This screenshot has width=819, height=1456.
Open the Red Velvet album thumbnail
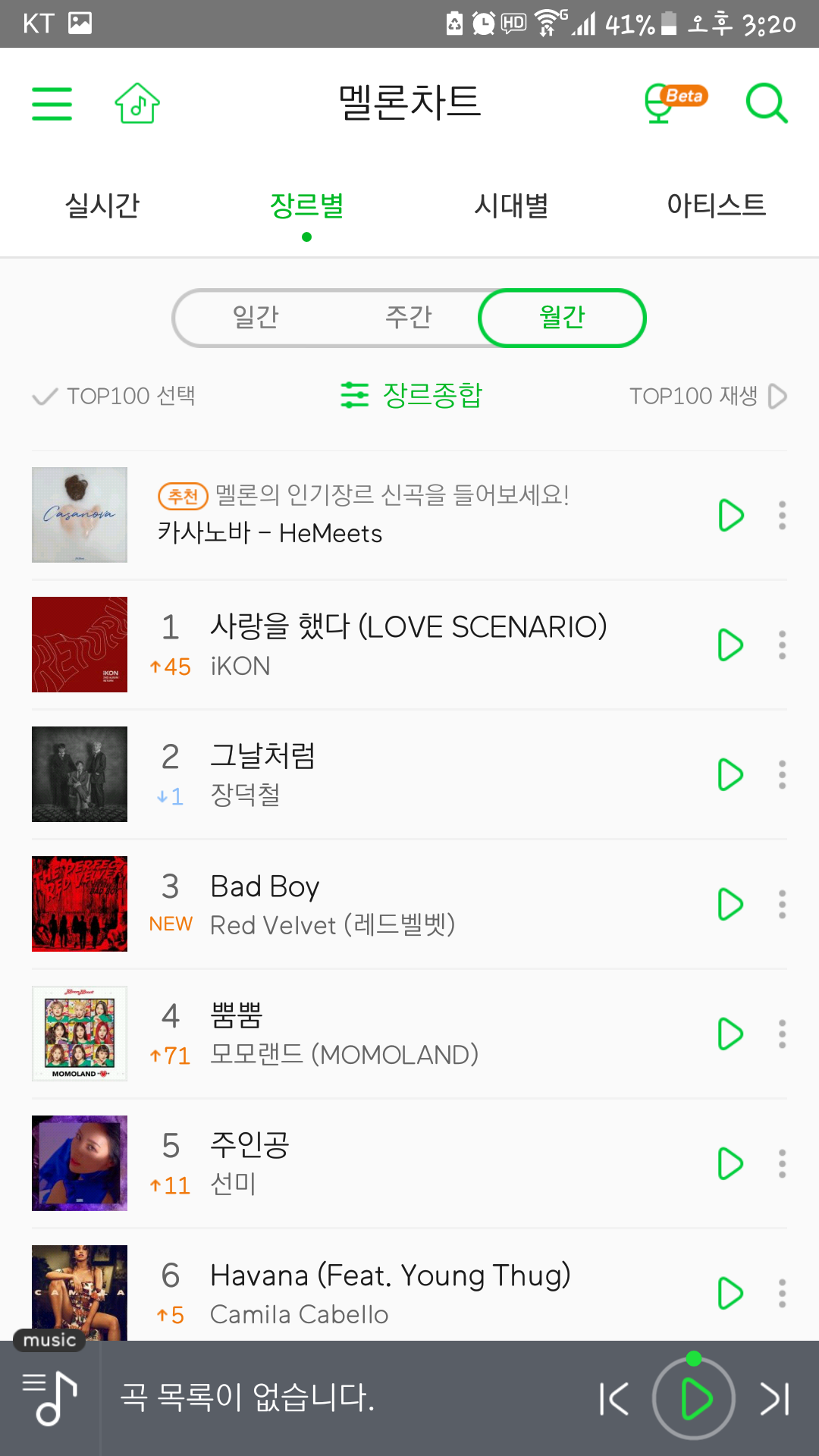point(79,903)
